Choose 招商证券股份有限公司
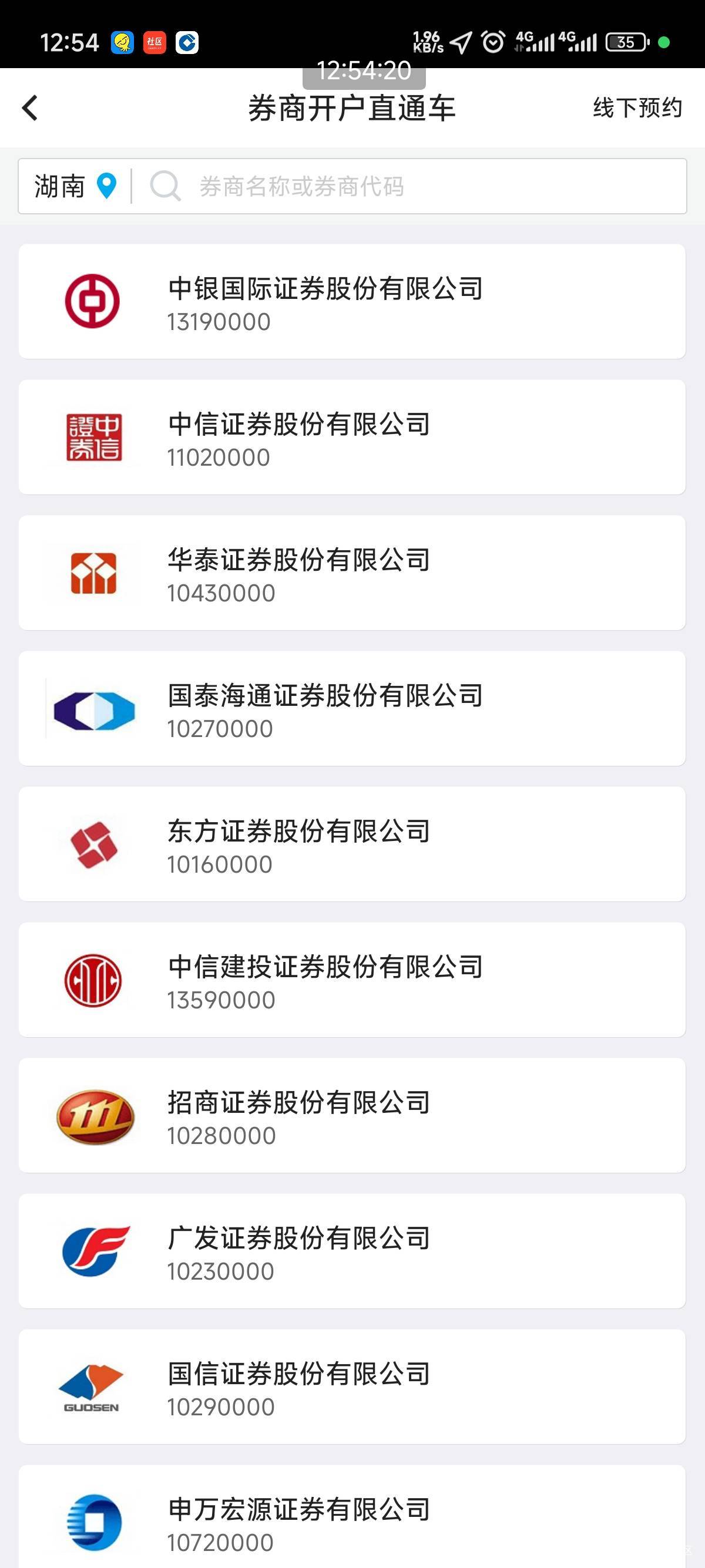 point(352,1116)
